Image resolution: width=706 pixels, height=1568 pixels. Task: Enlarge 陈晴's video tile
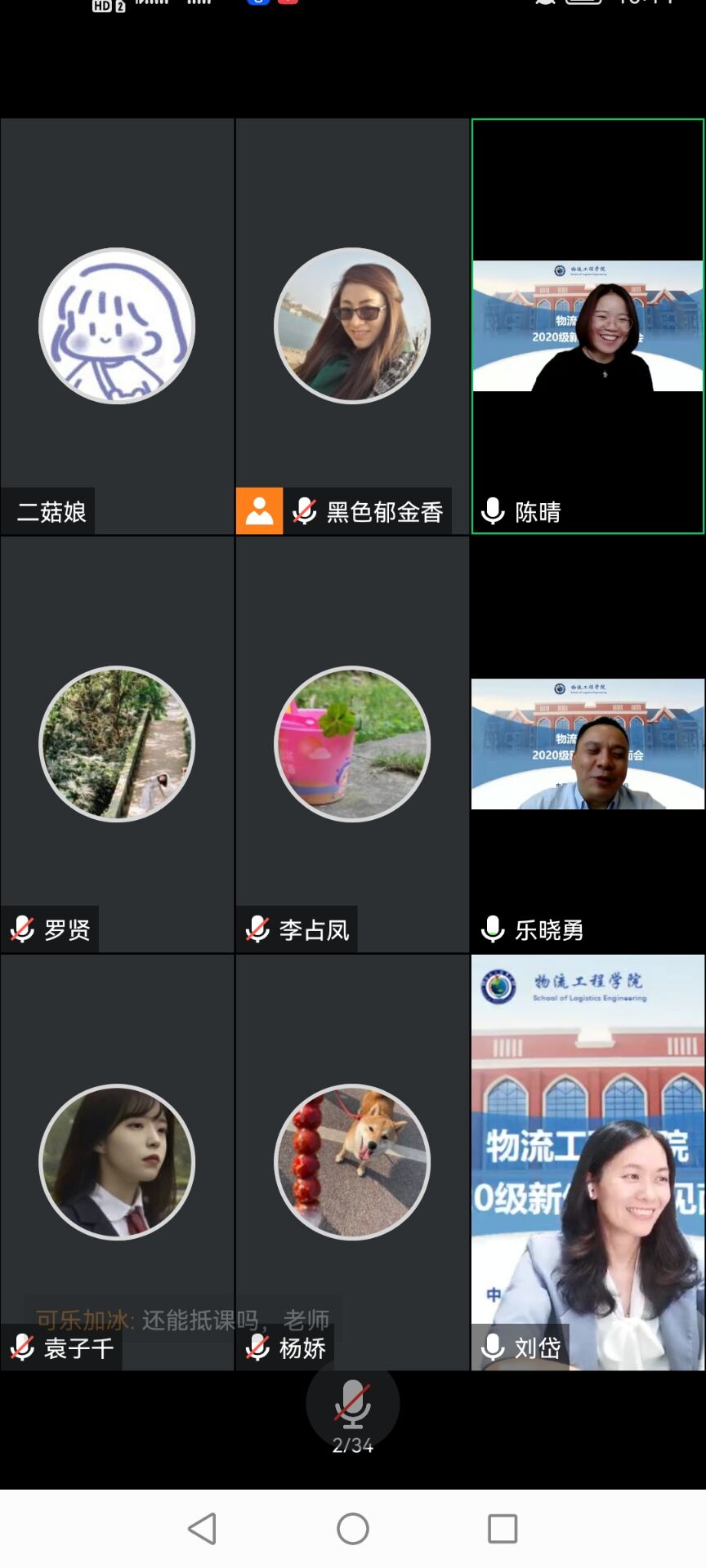pos(588,327)
